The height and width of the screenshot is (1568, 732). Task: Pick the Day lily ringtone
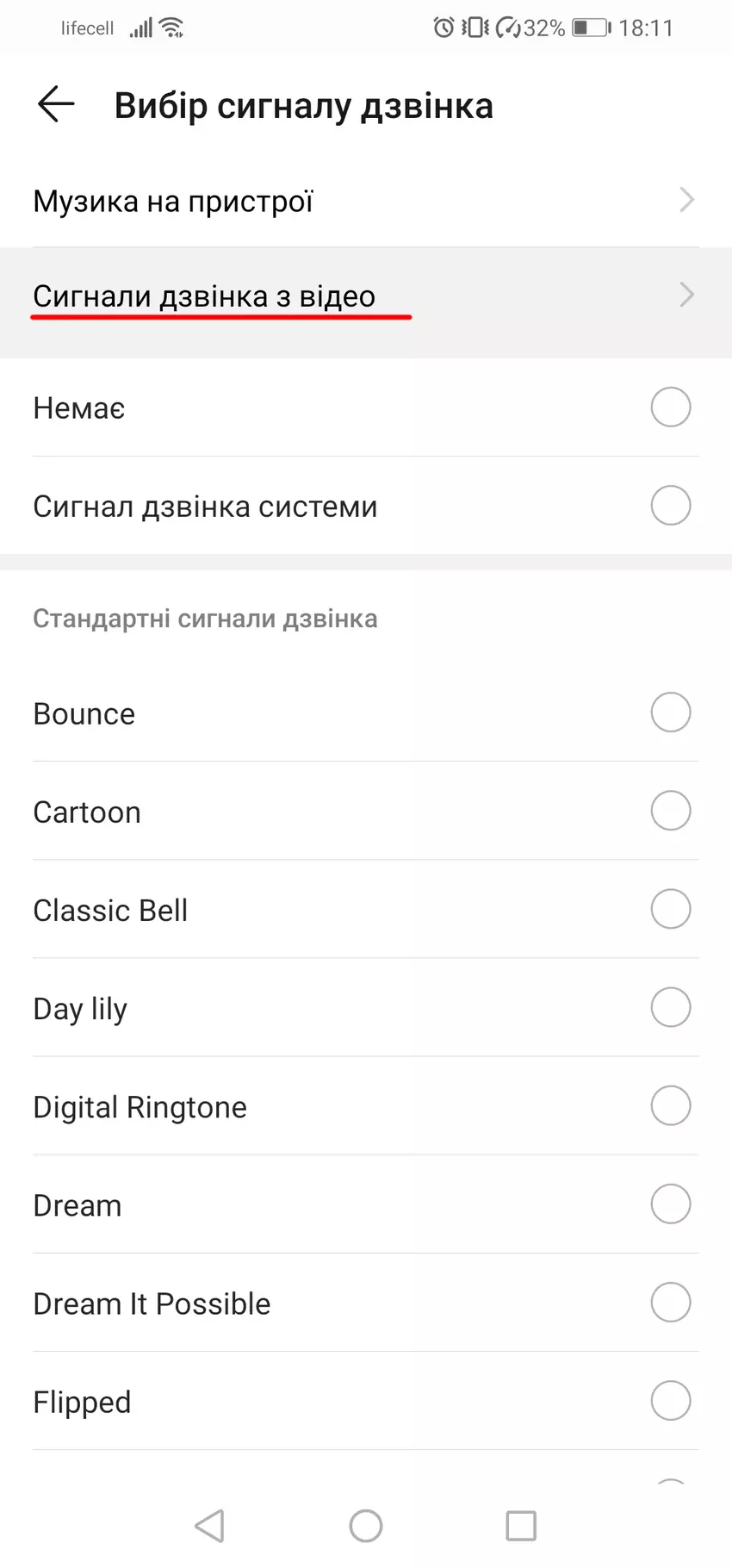(670, 1007)
